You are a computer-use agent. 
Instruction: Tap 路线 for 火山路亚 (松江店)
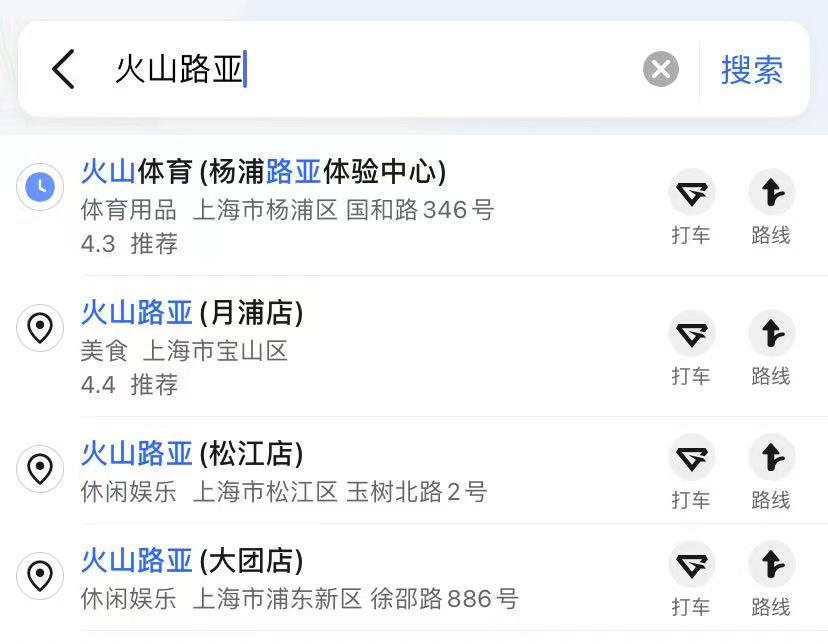click(771, 470)
